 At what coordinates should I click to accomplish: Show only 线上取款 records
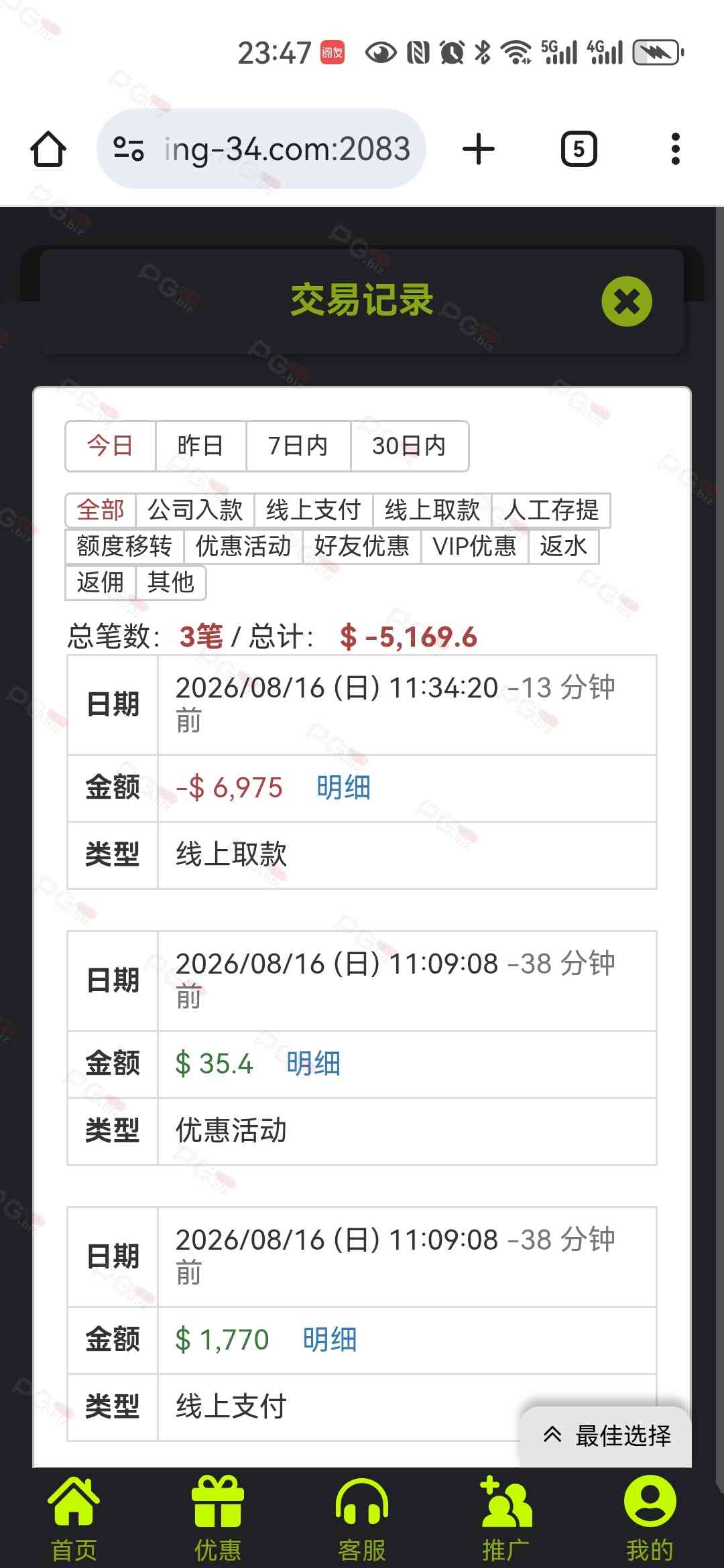pos(432,511)
